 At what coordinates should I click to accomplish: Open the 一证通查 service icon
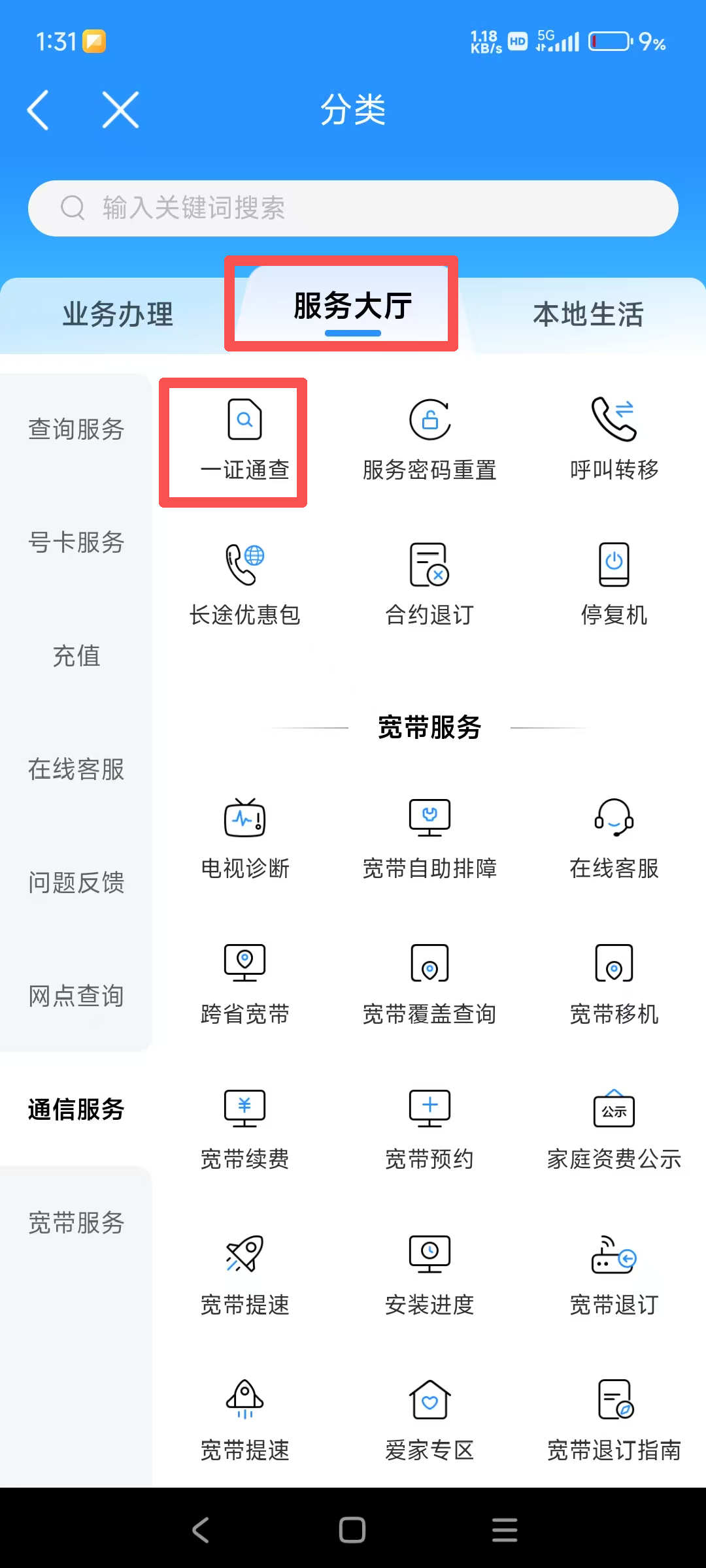(x=245, y=438)
